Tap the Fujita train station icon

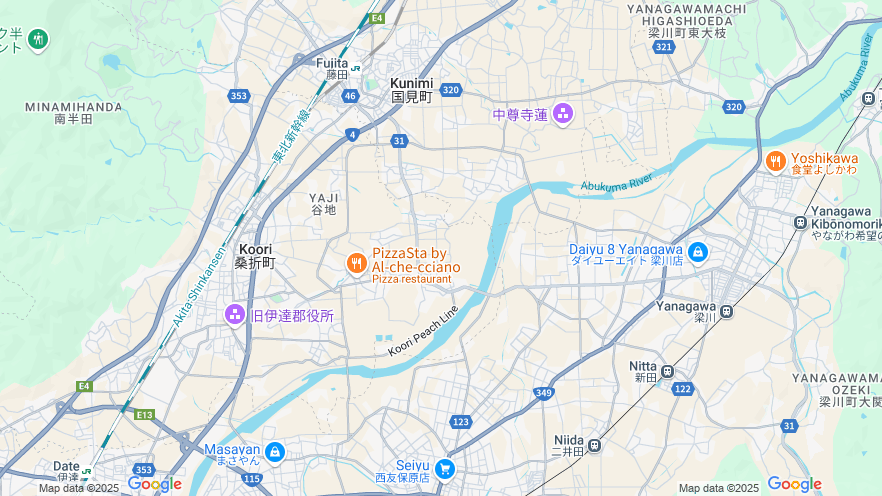[355, 68]
